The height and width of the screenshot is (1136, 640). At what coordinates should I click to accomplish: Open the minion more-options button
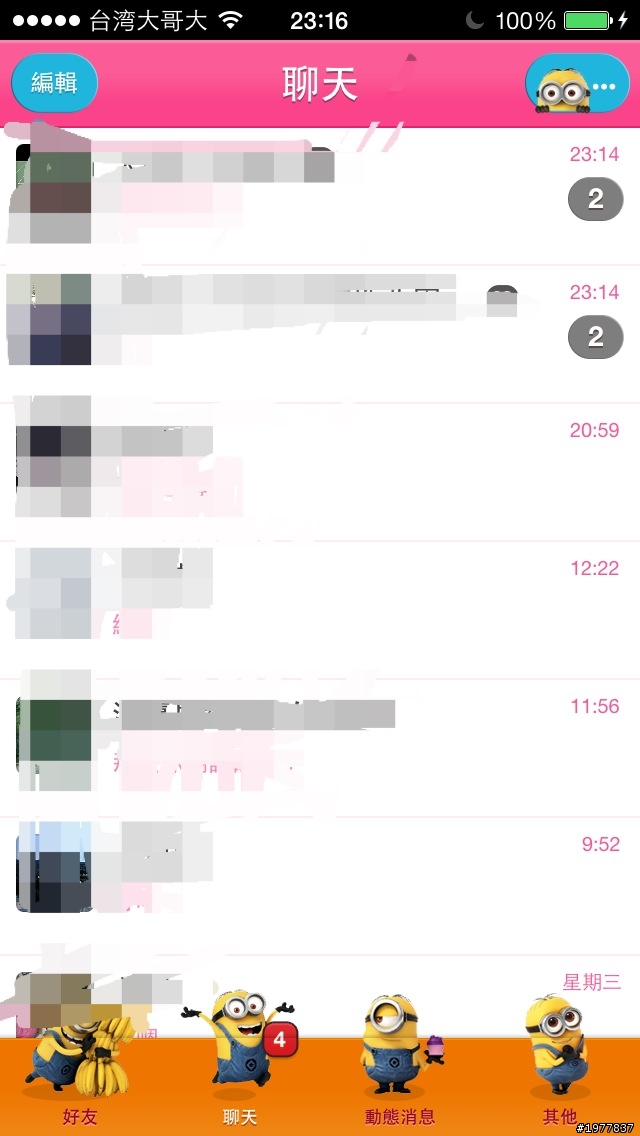[x=577, y=83]
